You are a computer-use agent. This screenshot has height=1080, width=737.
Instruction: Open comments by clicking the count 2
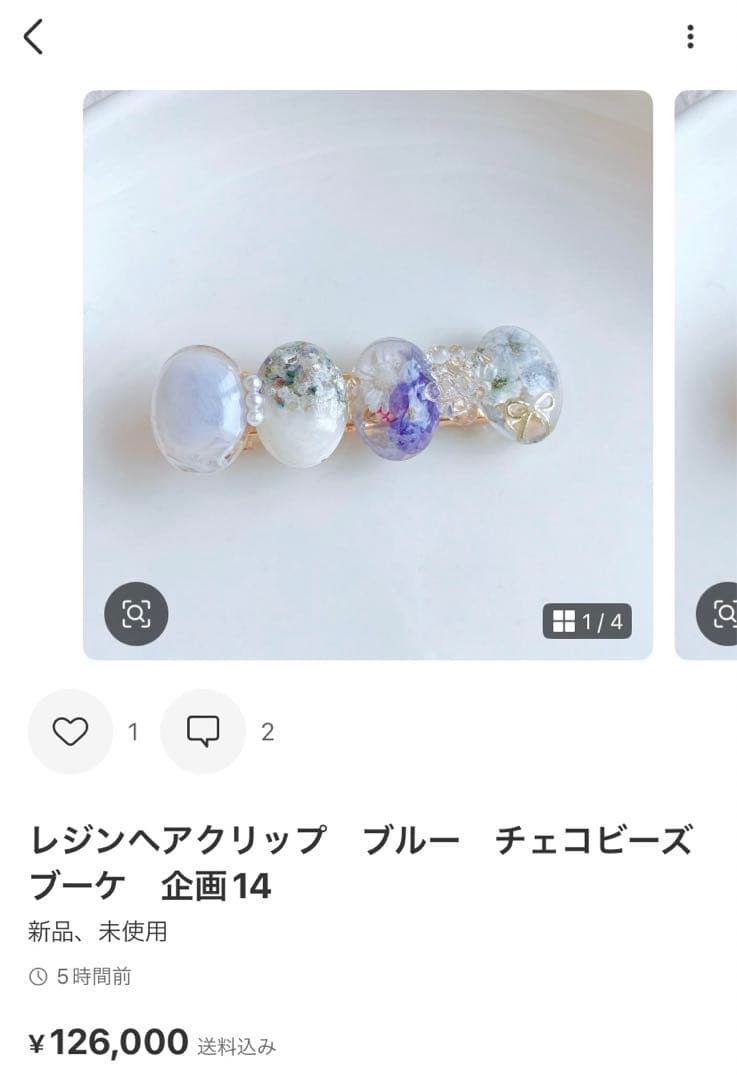[x=265, y=731]
